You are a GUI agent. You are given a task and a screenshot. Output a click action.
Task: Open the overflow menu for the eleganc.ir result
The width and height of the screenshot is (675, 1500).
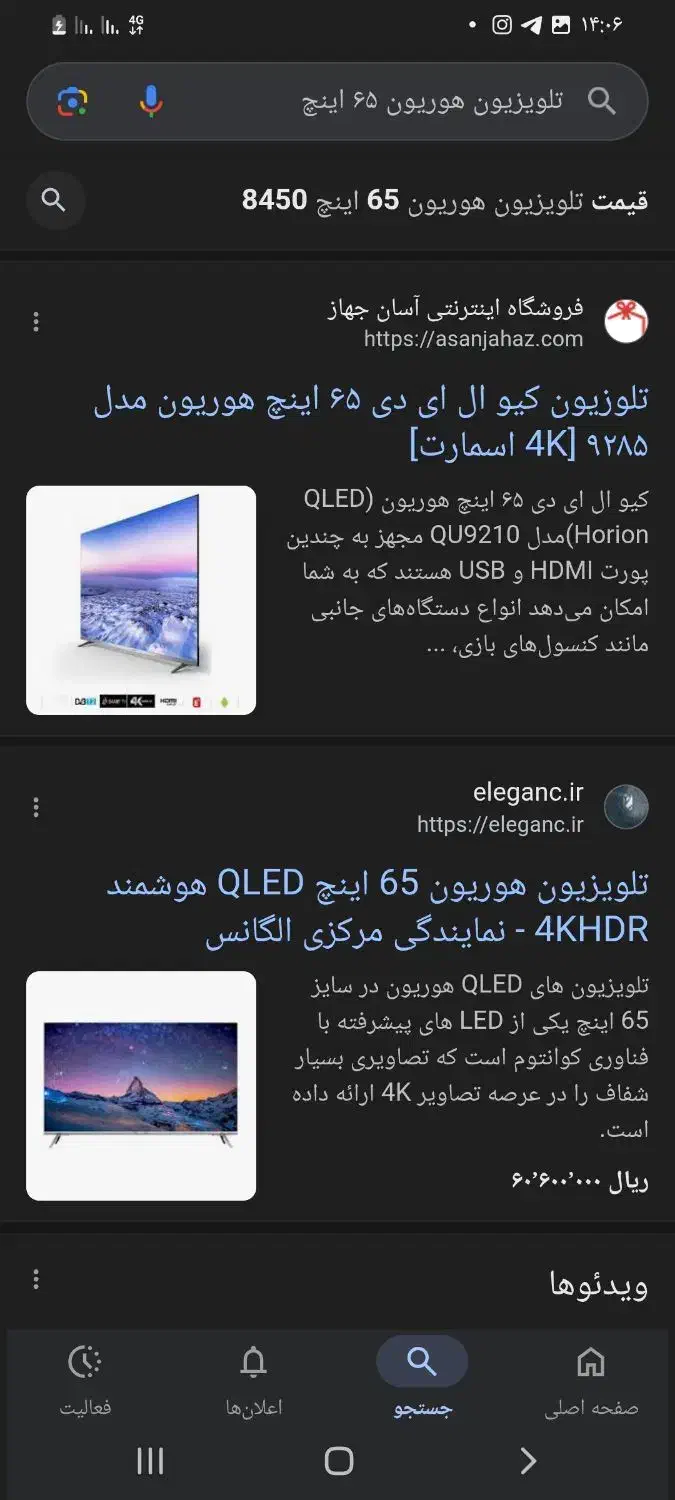tap(36, 807)
